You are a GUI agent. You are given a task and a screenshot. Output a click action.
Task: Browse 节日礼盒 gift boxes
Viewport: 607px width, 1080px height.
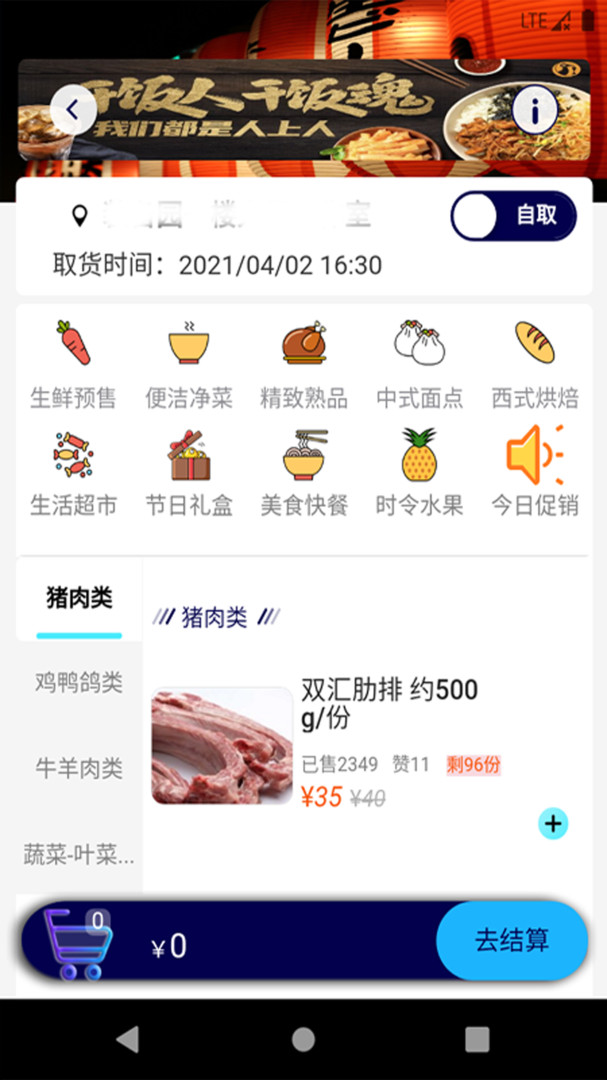[x=189, y=474]
